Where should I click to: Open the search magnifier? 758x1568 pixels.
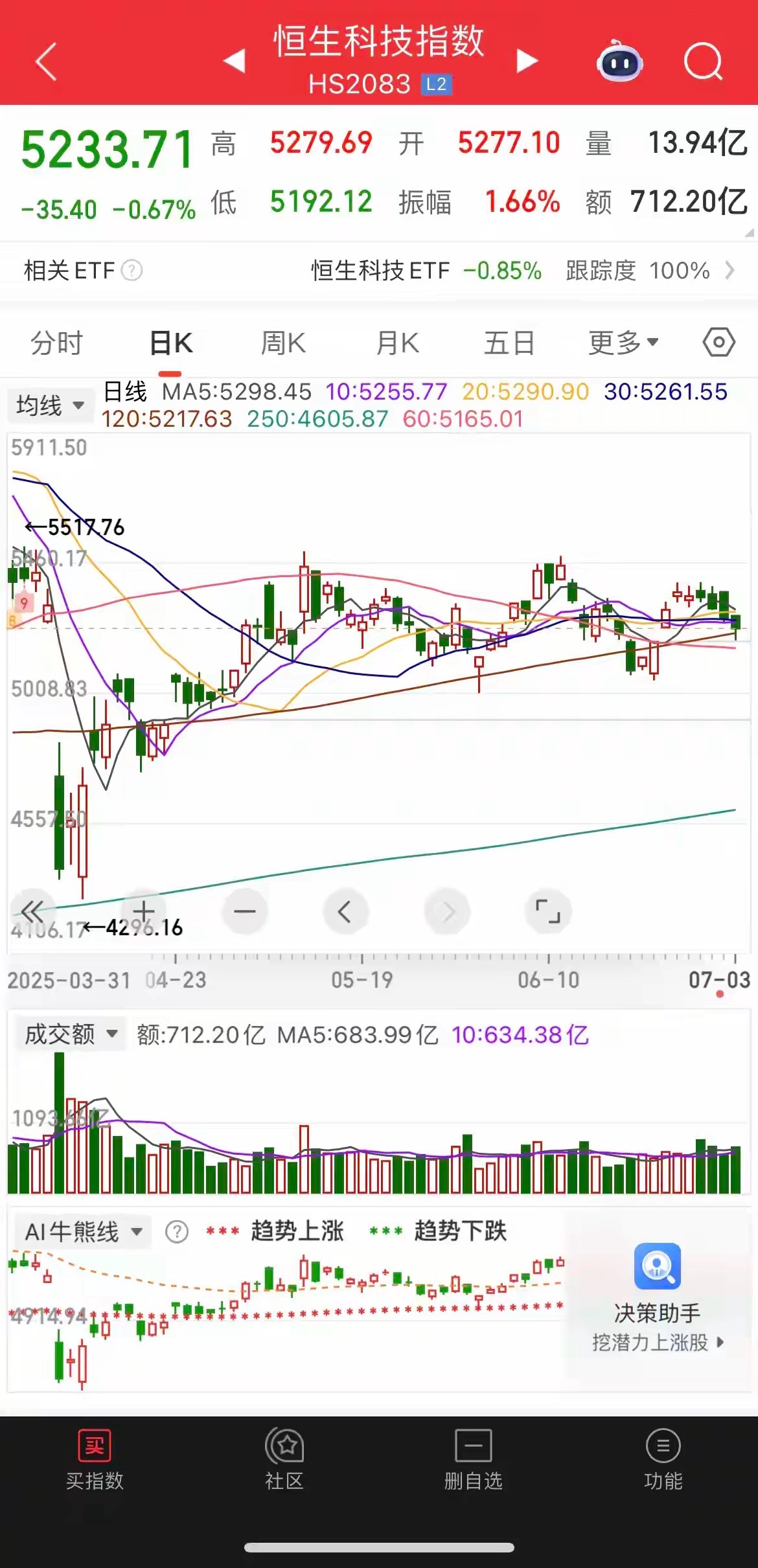[x=704, y=61]
